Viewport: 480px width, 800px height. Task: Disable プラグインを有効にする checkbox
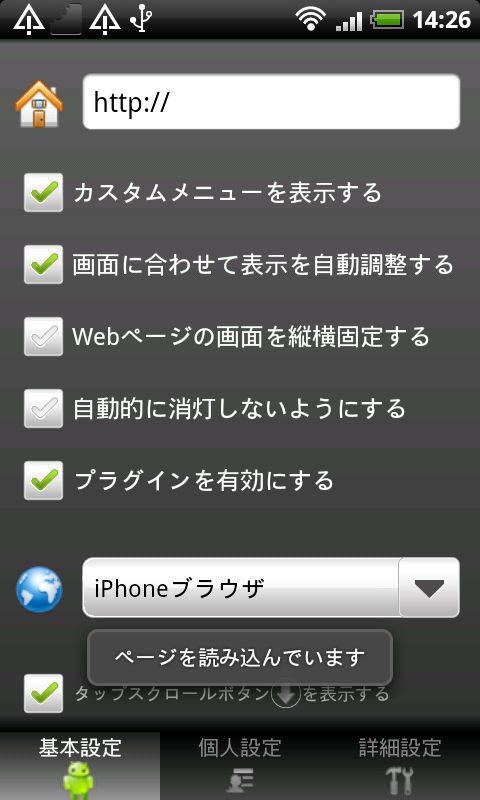point(43,480)
